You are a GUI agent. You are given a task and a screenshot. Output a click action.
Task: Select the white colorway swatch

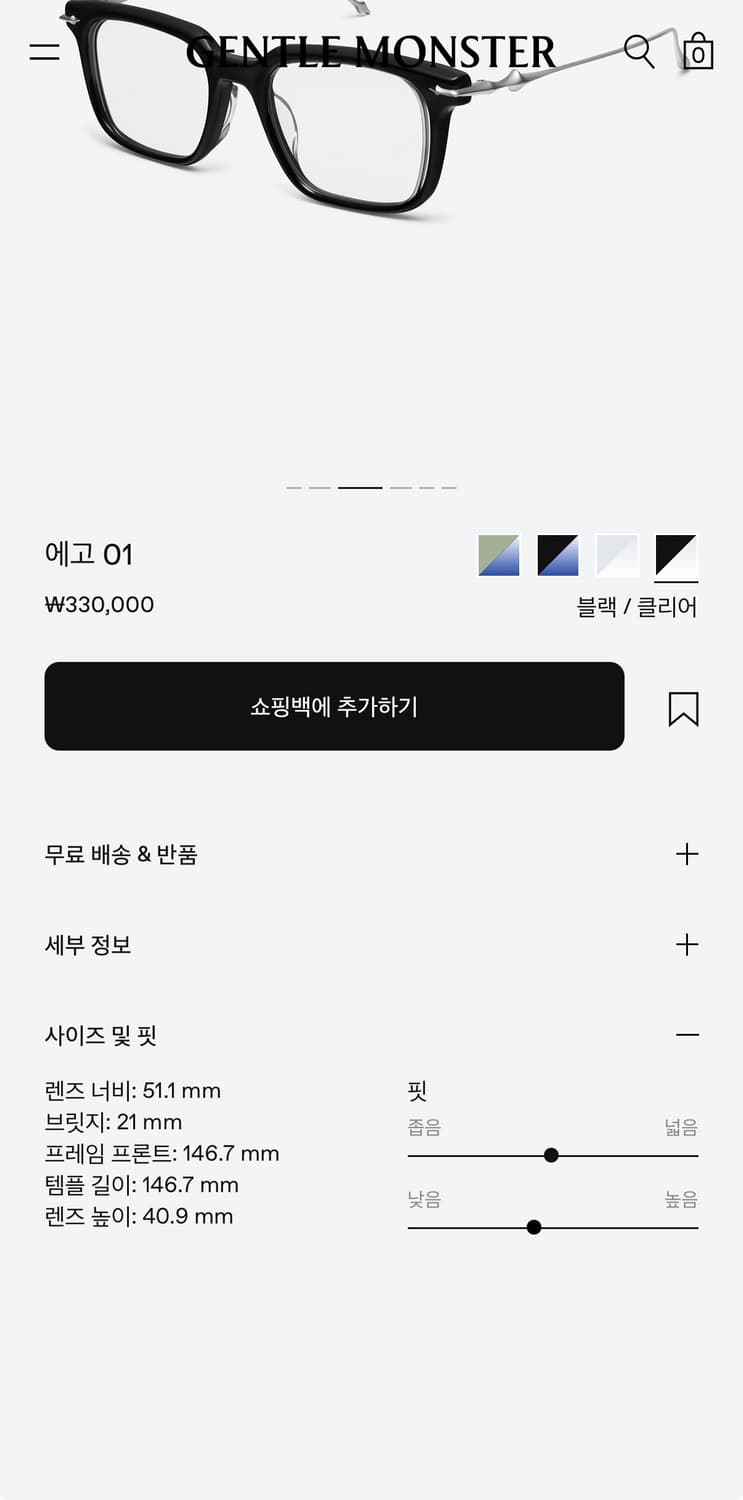(616, 556)
